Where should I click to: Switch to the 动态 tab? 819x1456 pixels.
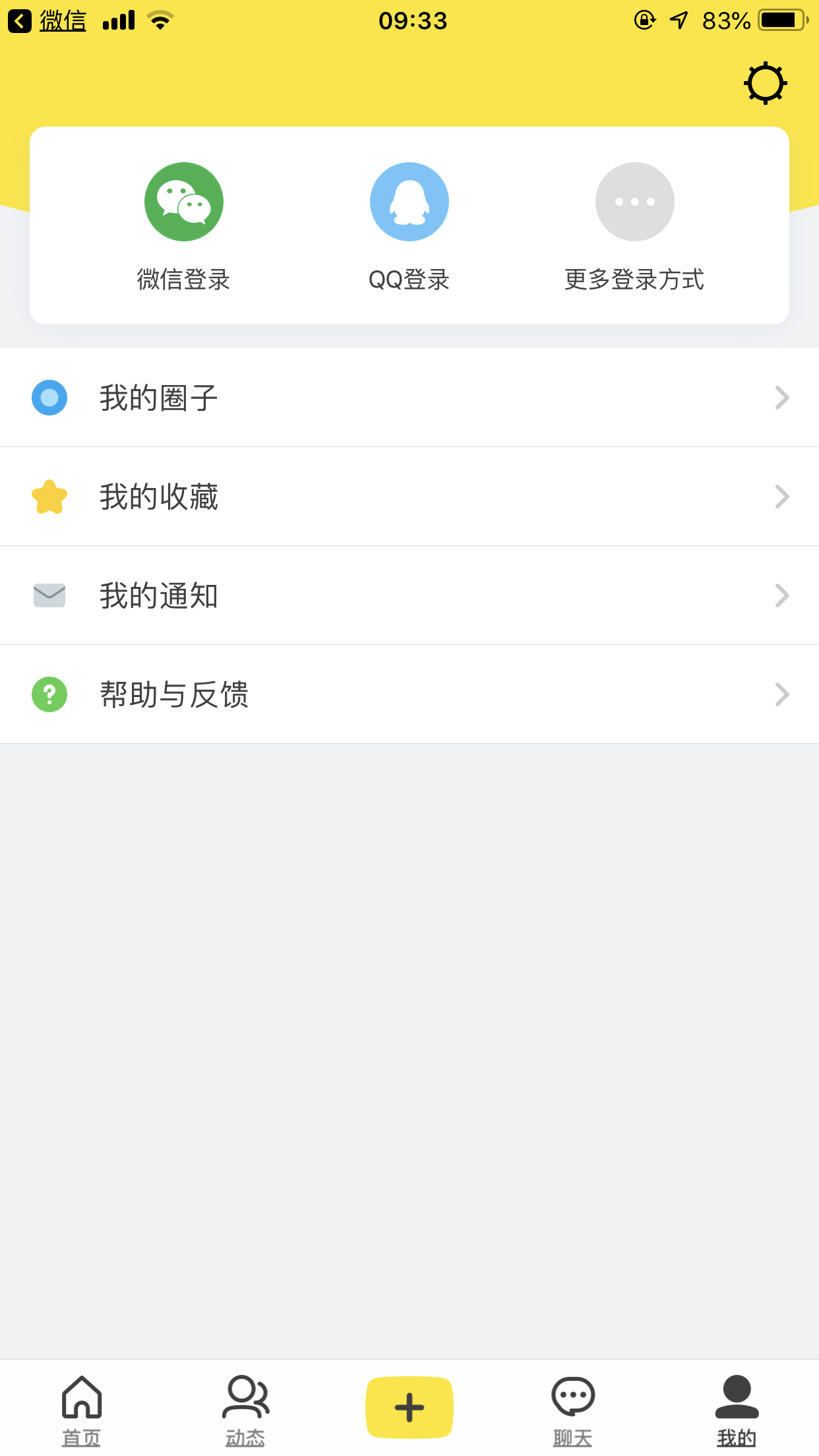(245, 1410)
